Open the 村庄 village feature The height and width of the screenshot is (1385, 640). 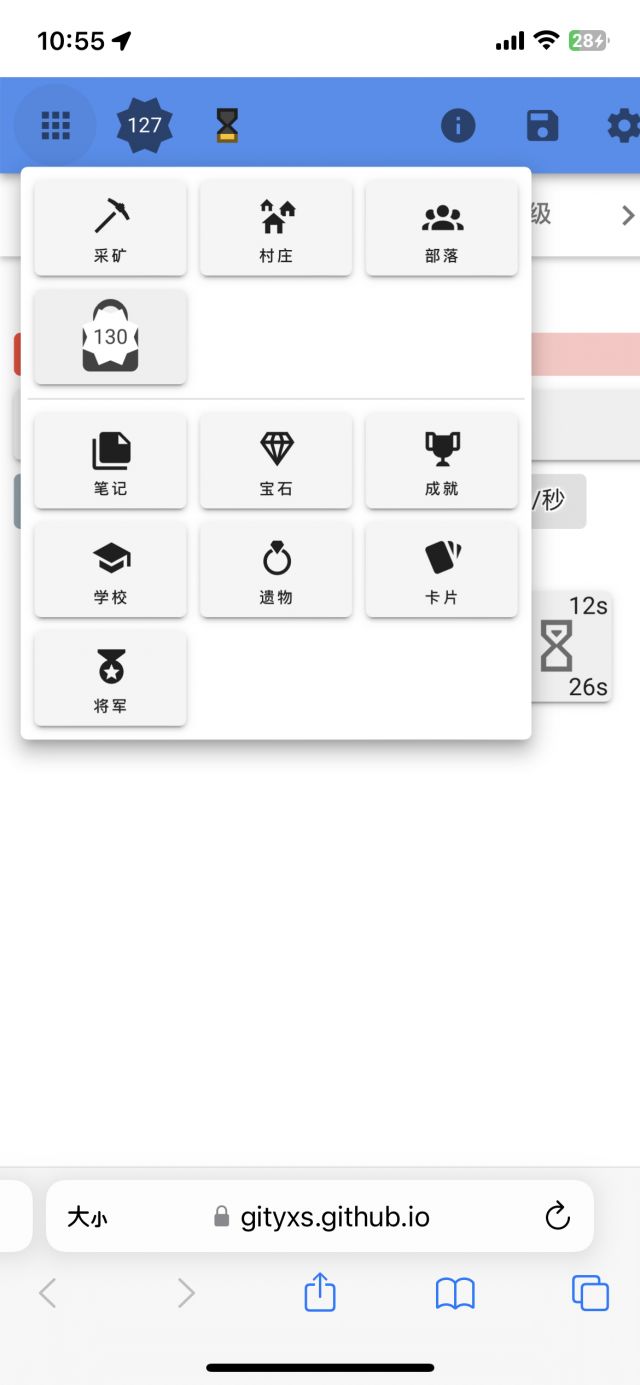[x=276, y=228]
